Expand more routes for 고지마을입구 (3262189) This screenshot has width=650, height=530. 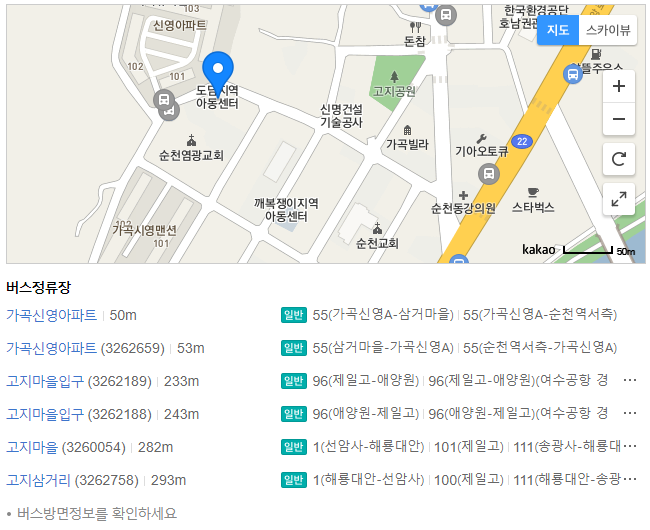coord(629,381)
